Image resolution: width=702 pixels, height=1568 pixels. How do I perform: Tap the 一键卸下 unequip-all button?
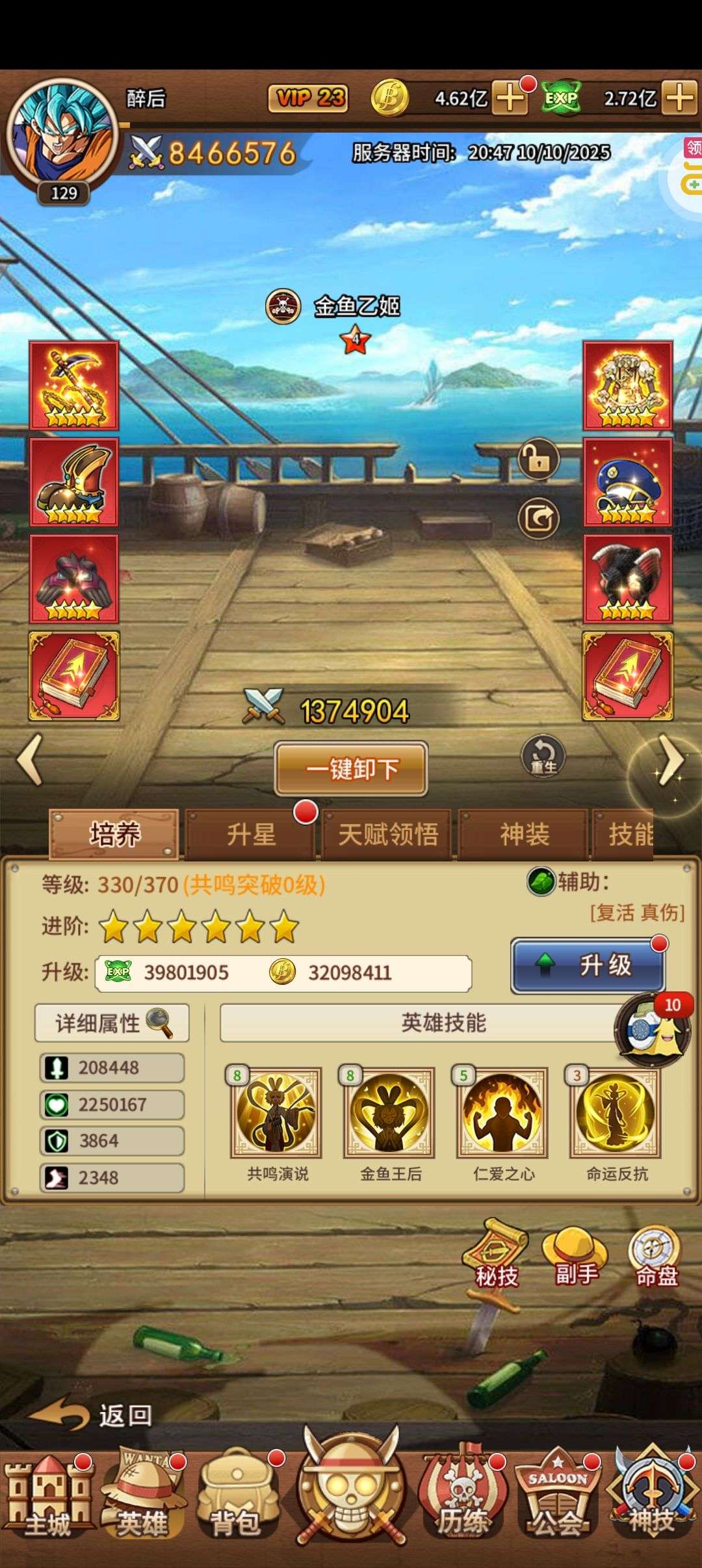pos(351,769)
